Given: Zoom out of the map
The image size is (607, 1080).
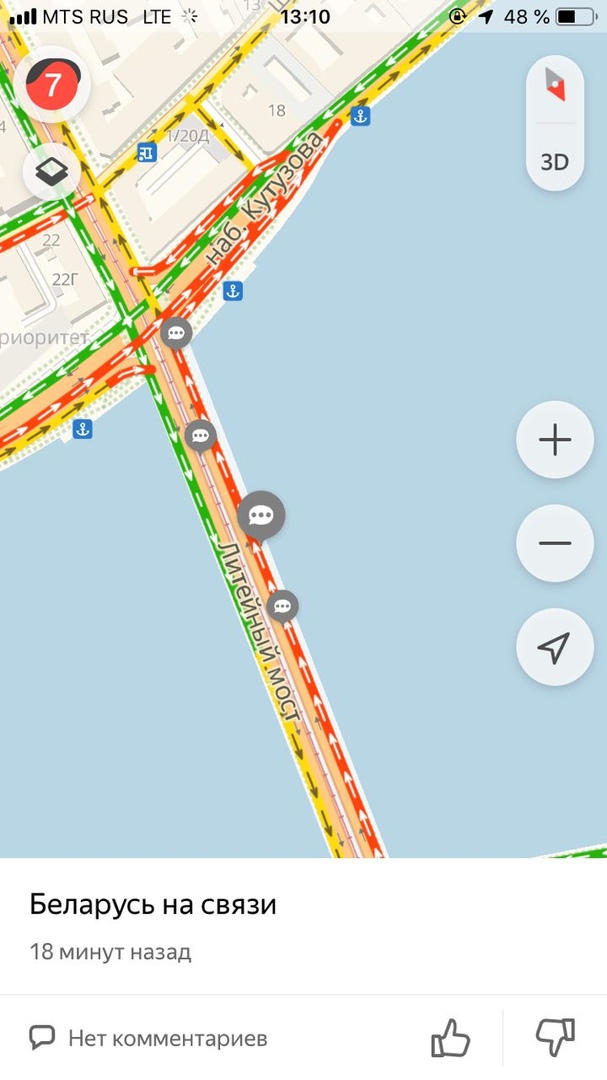Looking at the screenshot, I should pos(554,543).
